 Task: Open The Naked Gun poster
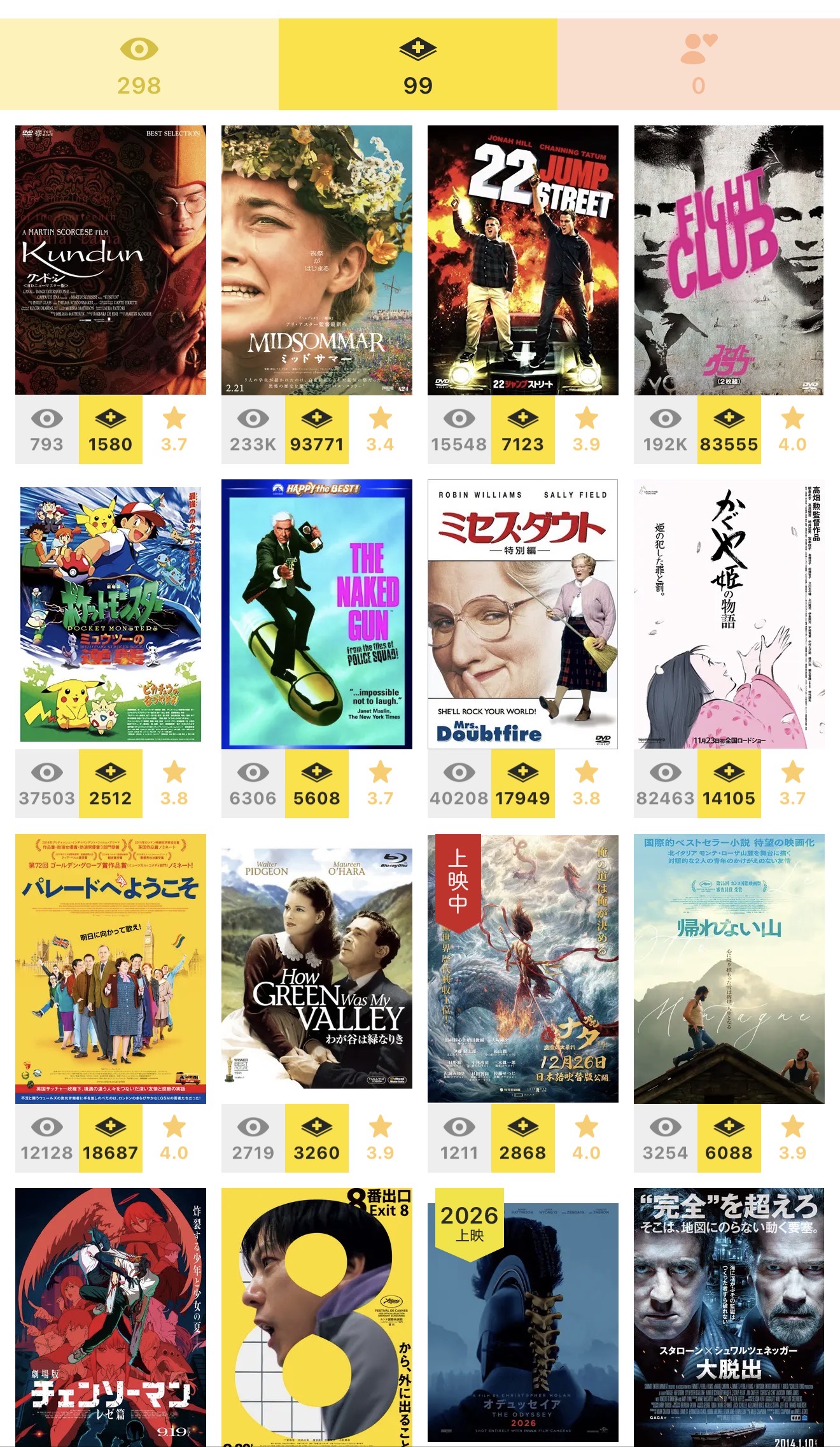(x=316, y=614)
